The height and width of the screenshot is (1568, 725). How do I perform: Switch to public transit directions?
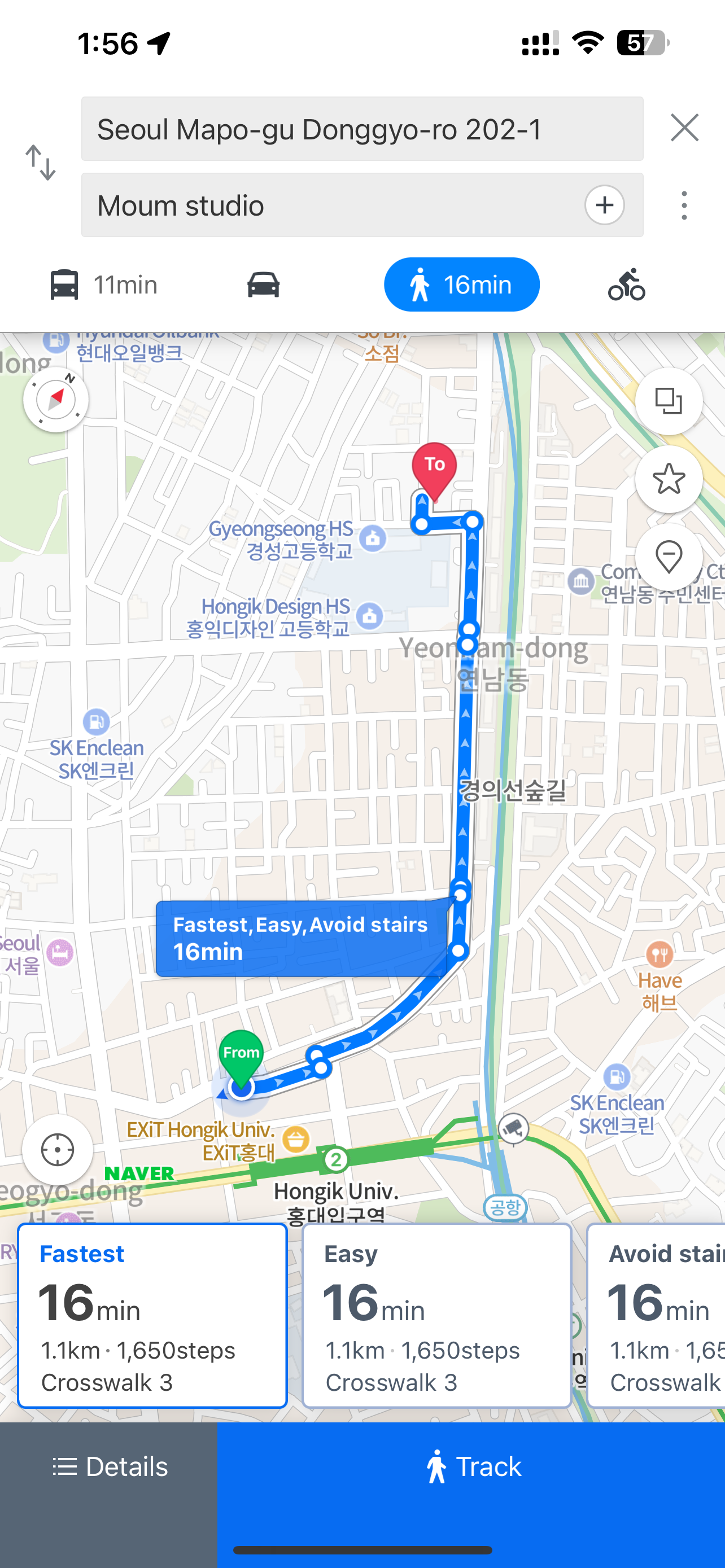103,285
